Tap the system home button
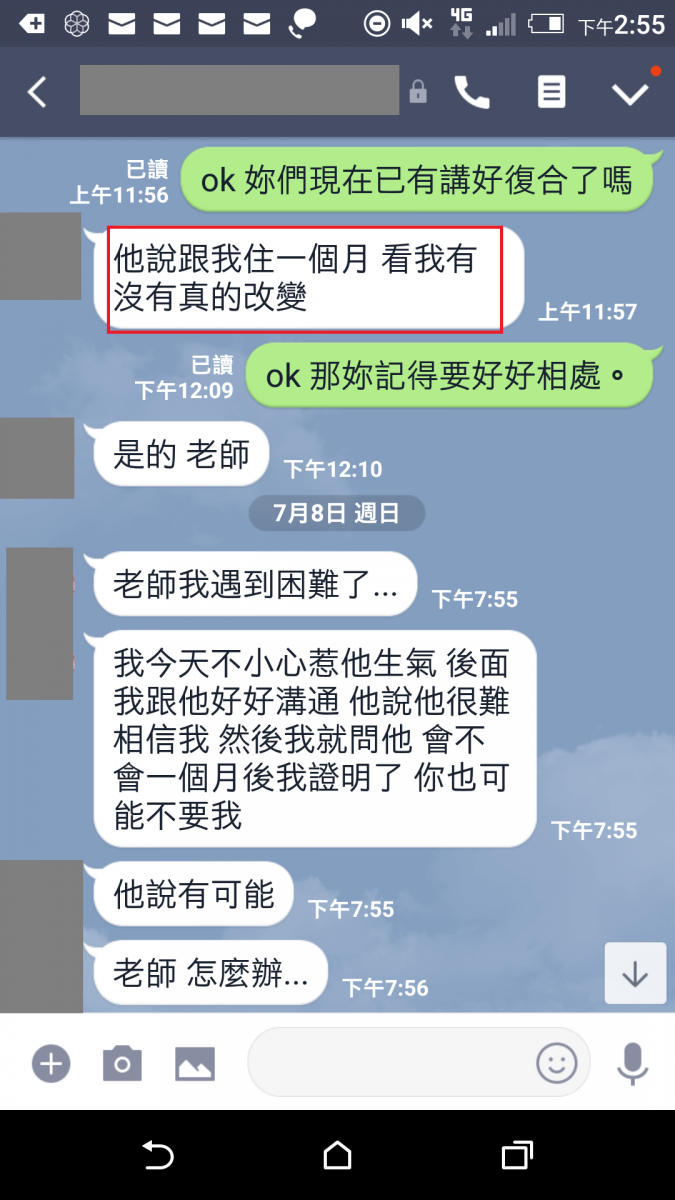 (338, 1156)
